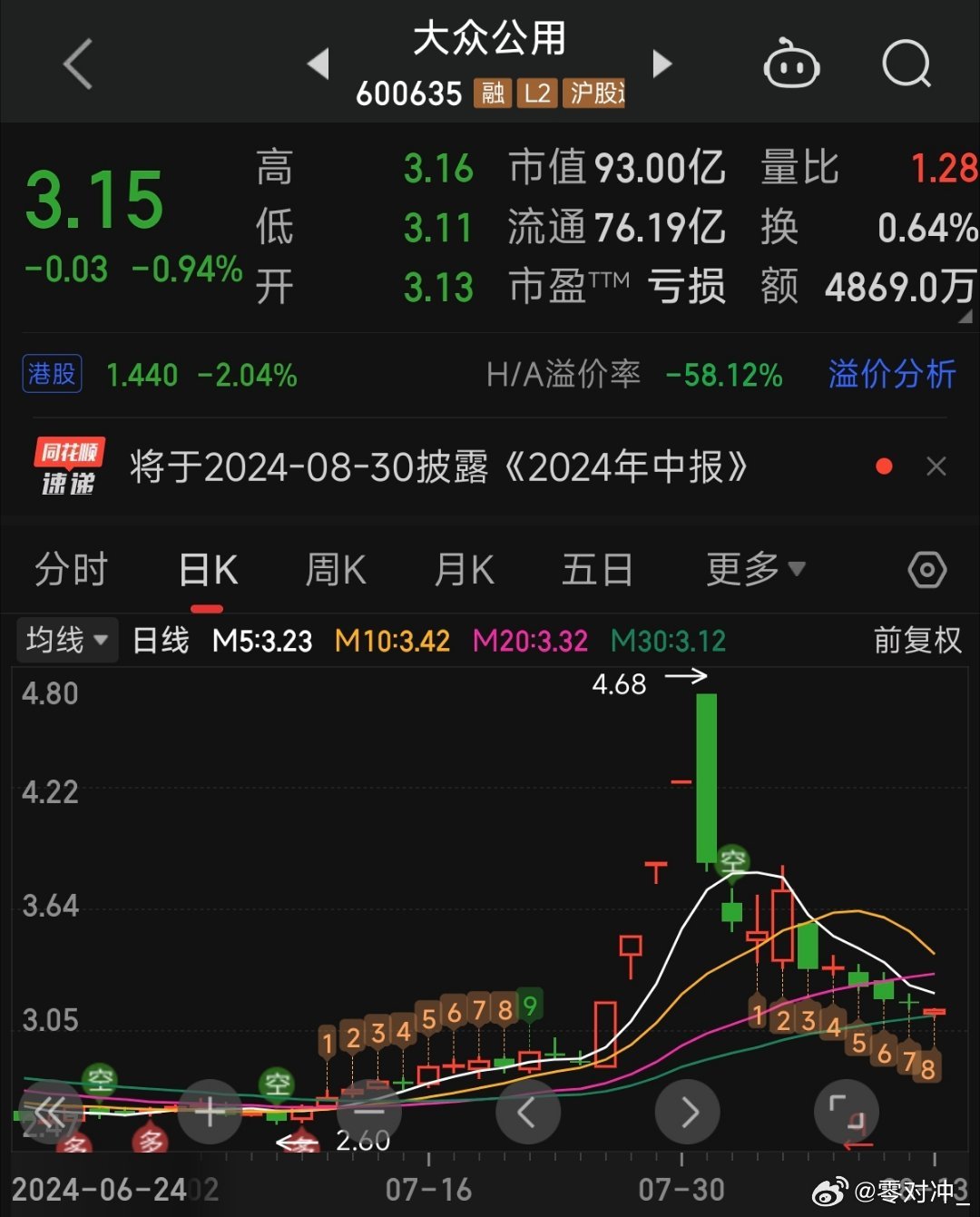Switch to the 周K chart
Viewport: 980px width, 1217px height.
click(336, 570)
